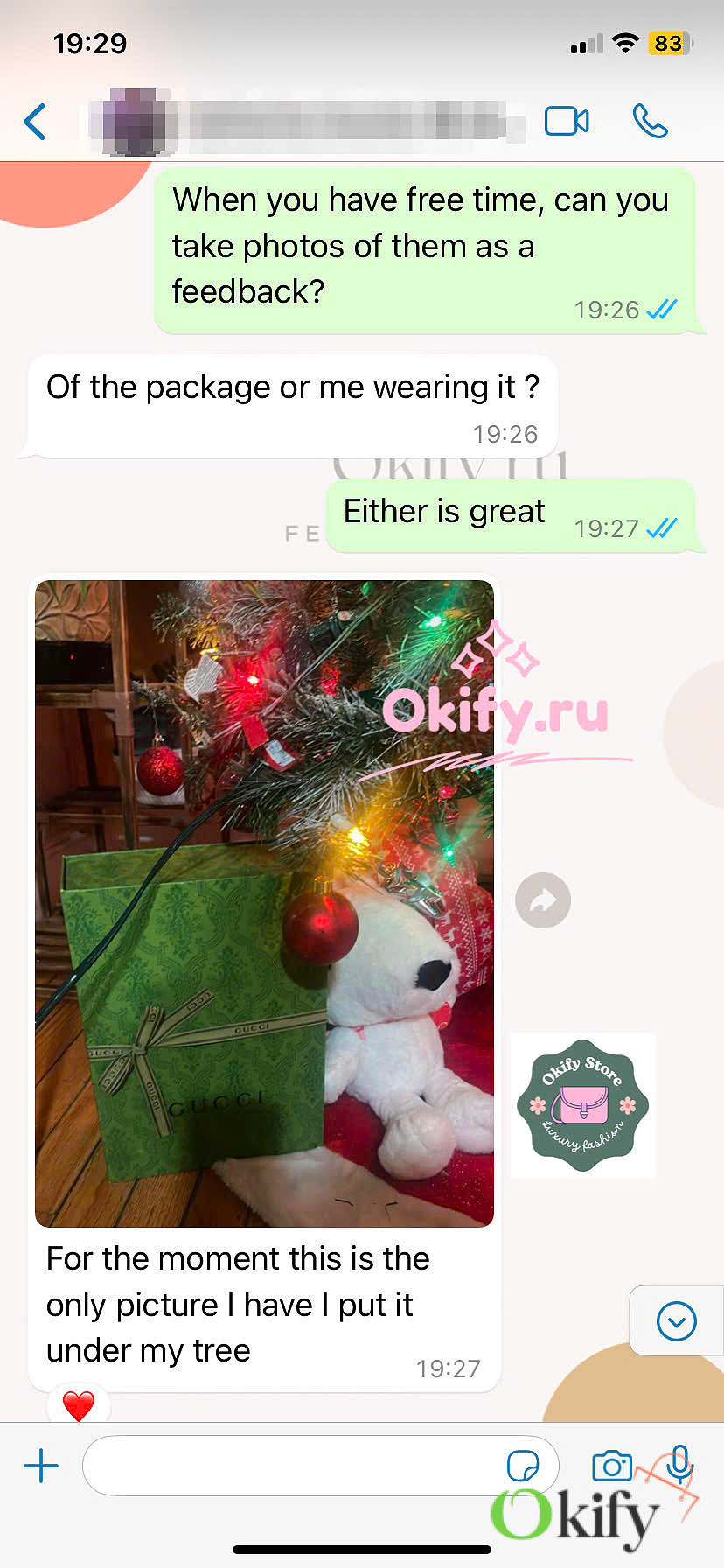Open the camera to take a photo
The width and height of the screenshot is (724, 1568).
[612, 1465]
